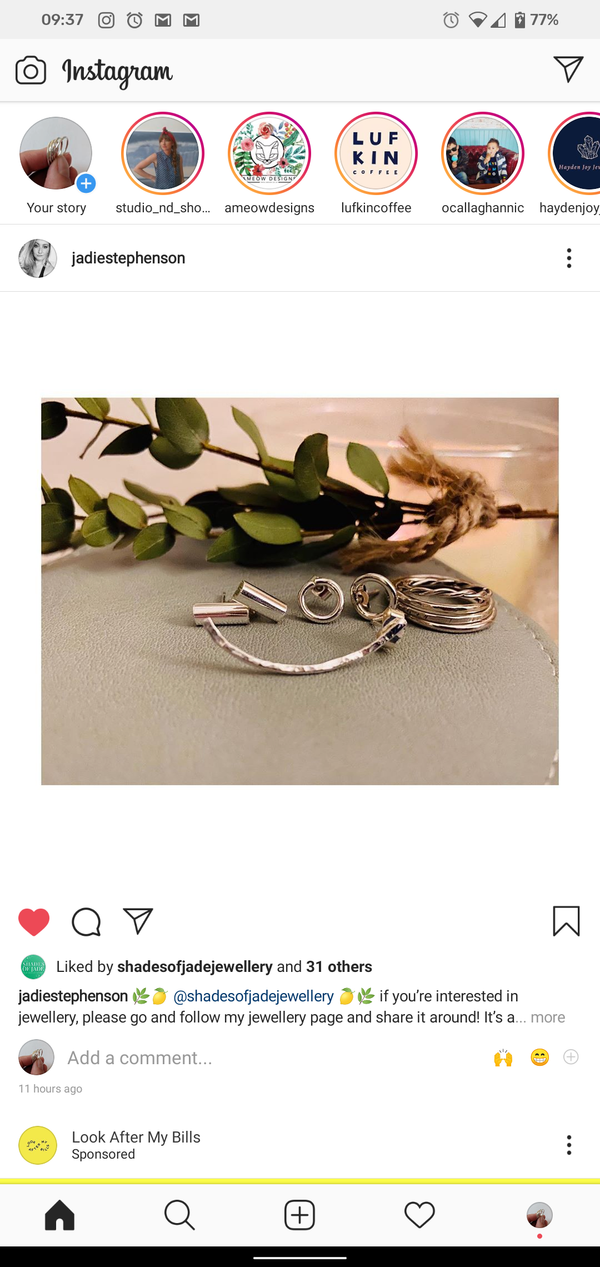The height and width of the screenshot is (1267, 600).
Task: View studio_nd_sho... story
Action: [163, 154]
